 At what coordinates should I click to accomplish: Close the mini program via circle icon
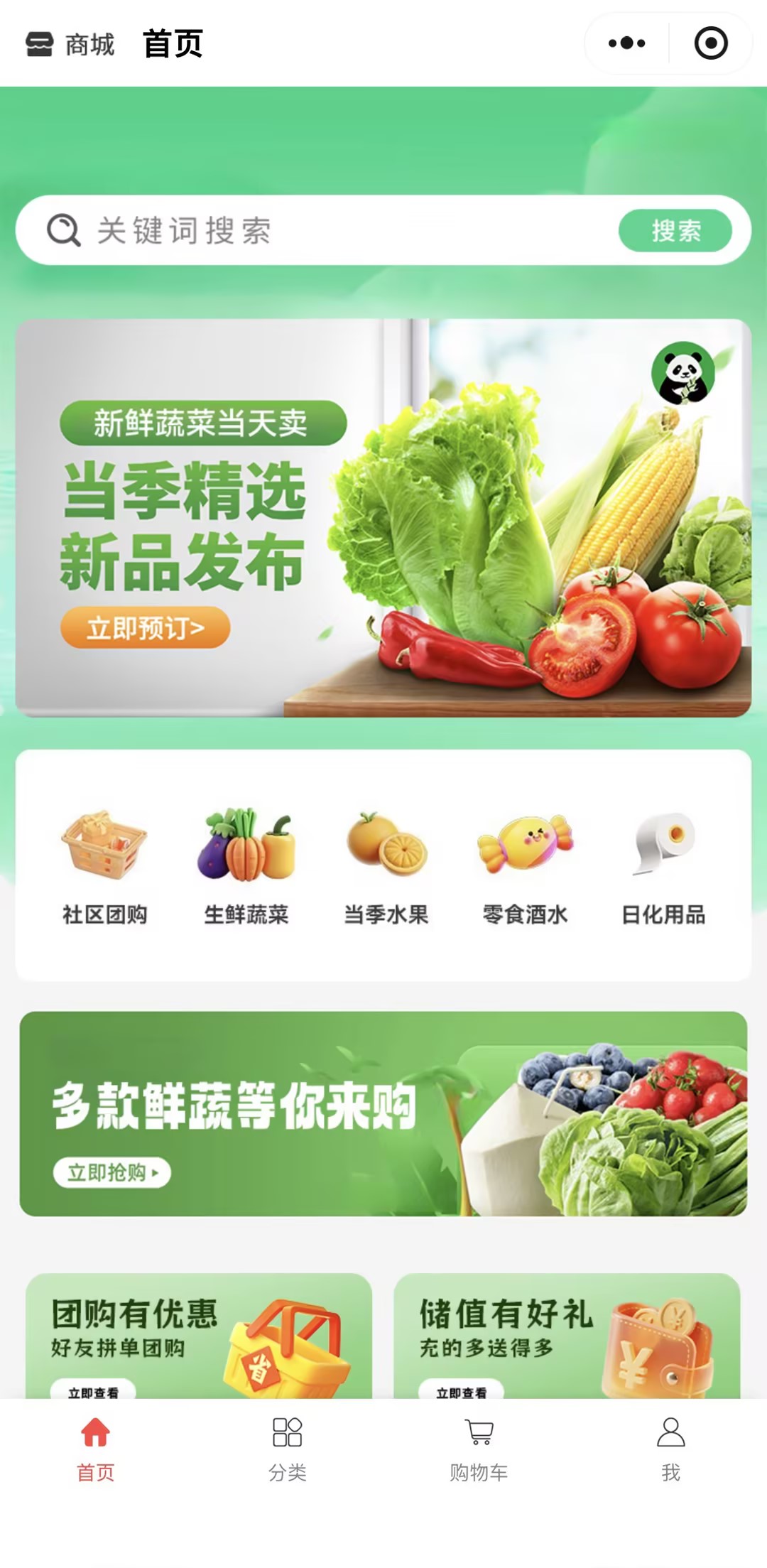tap(710, 43)
